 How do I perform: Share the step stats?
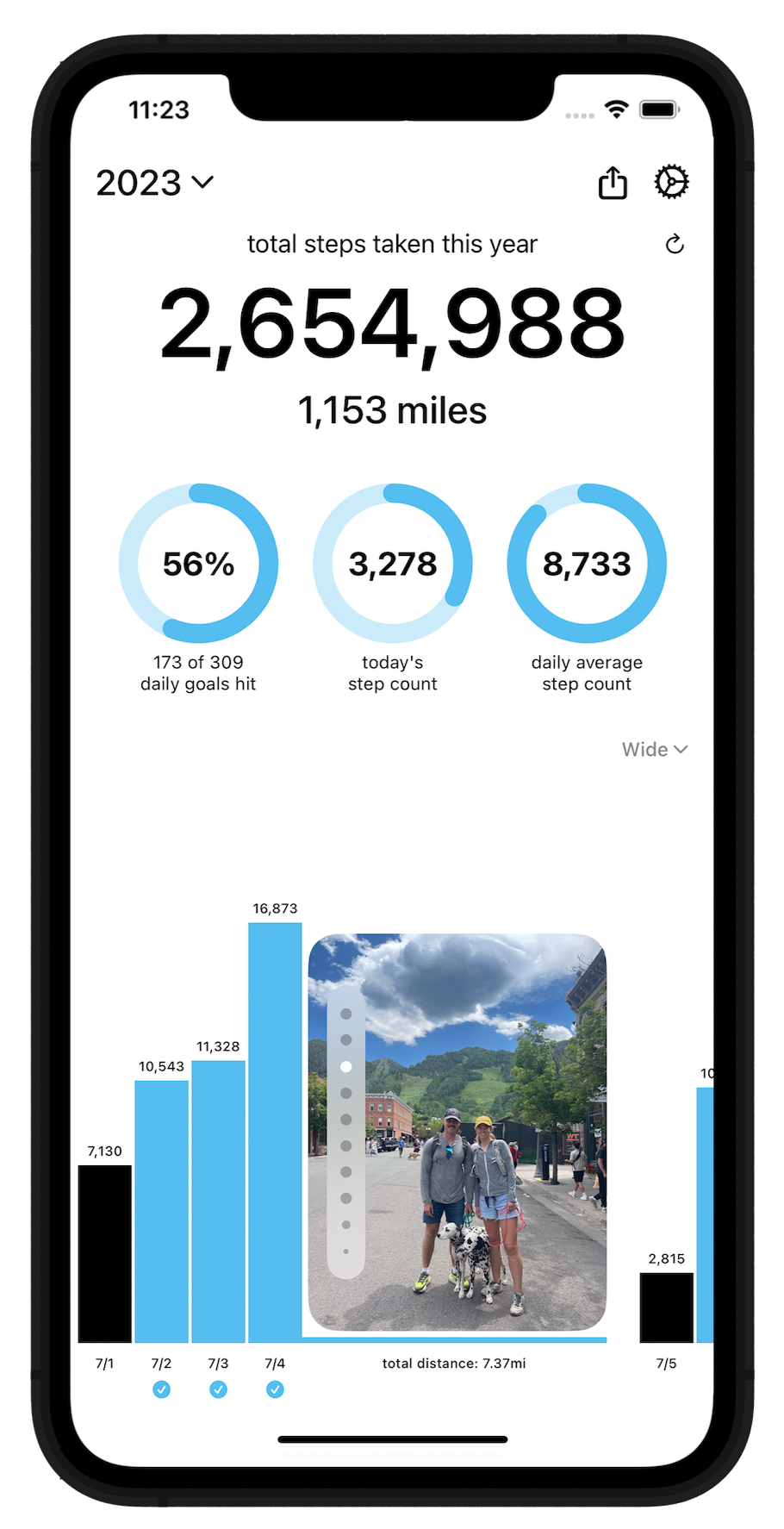[613, 183]
